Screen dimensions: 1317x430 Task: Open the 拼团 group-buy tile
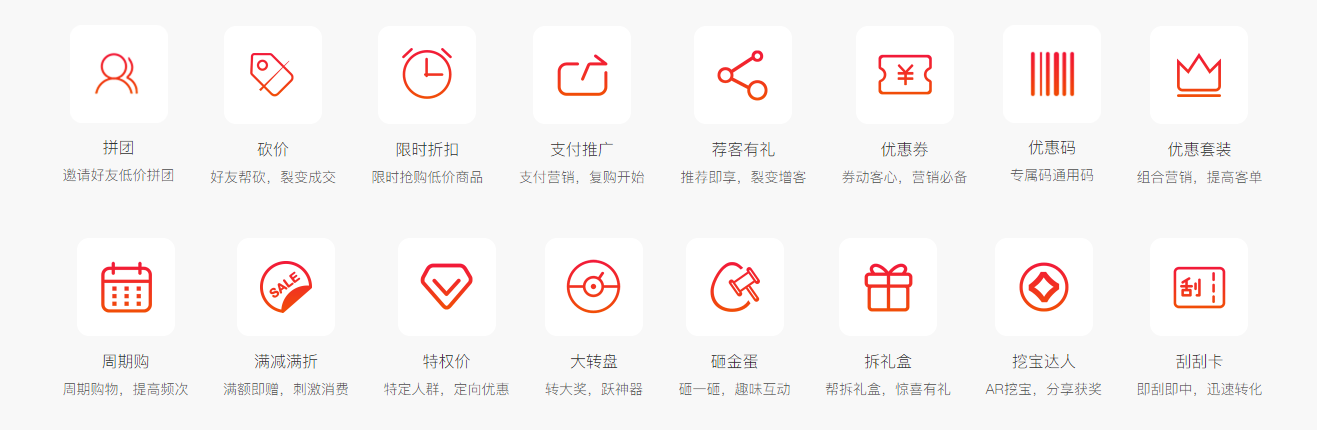118,74
